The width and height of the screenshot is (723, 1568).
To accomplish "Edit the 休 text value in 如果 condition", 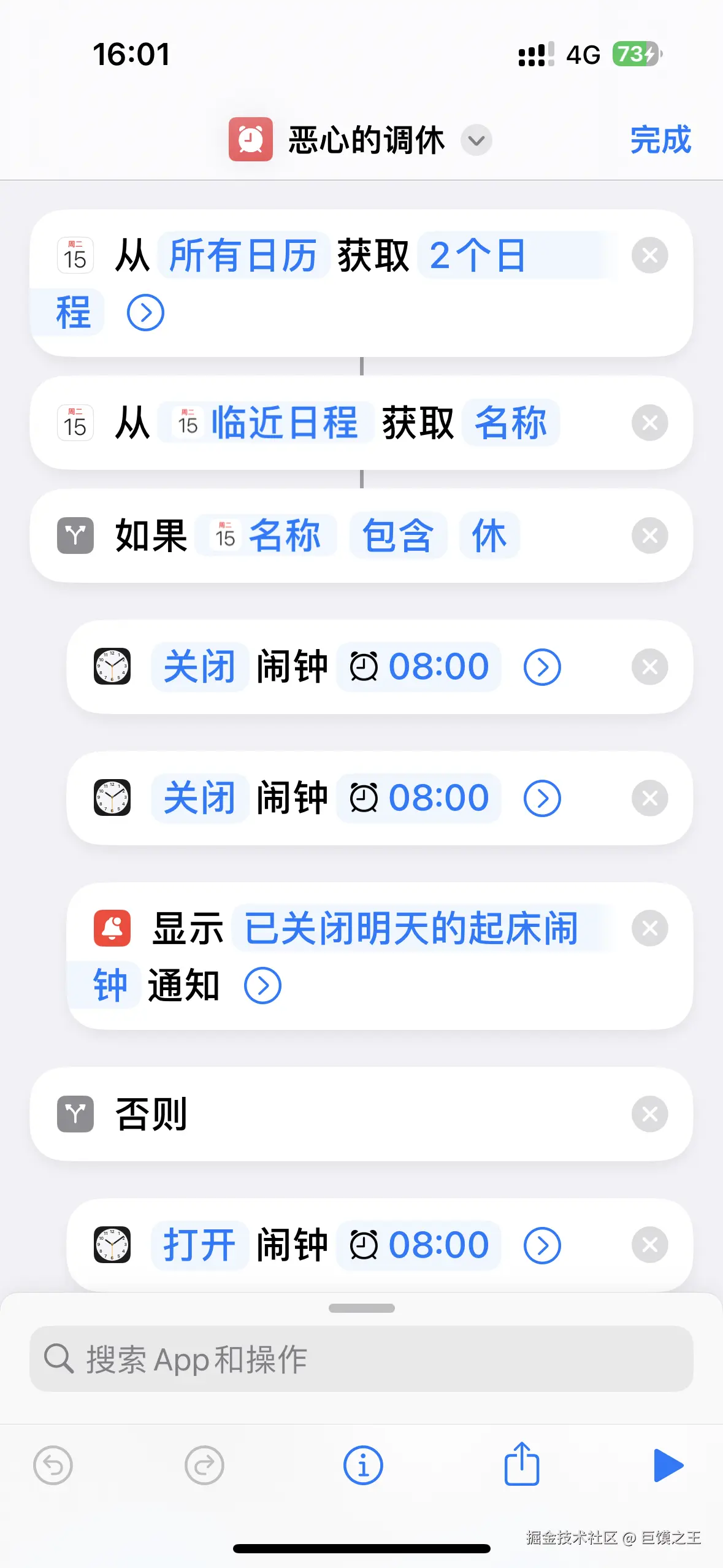I will click(489, 536).
